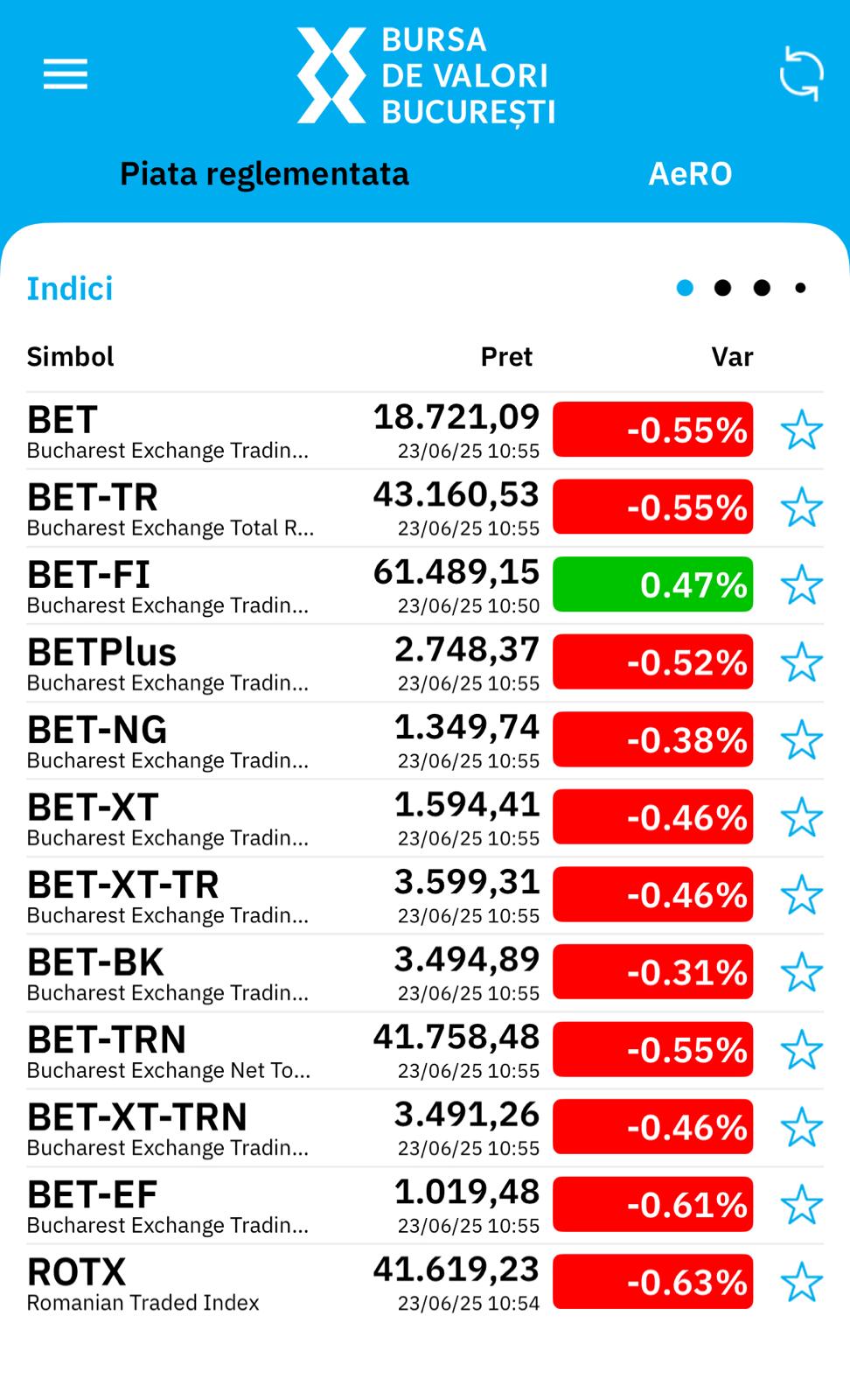Switch to the AeRO tab
The image size is (850, 1400).
[x=690, y=174]
